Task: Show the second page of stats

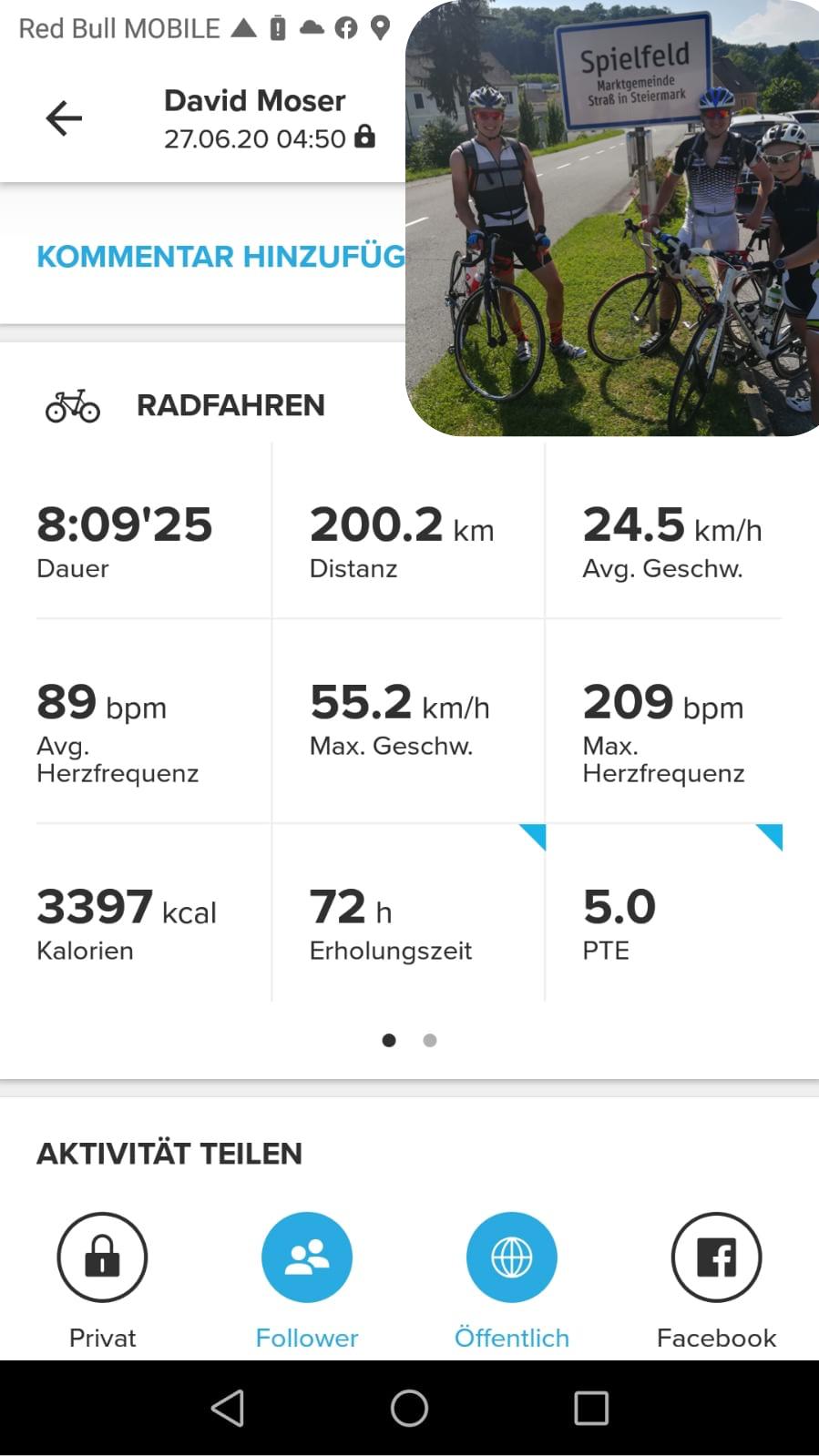Action: pos(430,1040)
